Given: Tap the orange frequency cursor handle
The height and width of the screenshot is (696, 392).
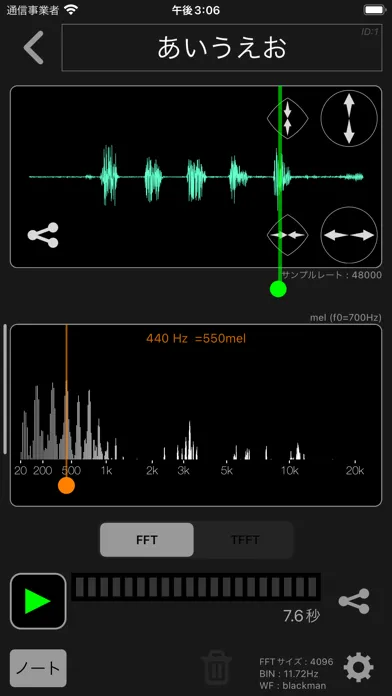Looking at the screenshot, I should [x=67, y=485].
